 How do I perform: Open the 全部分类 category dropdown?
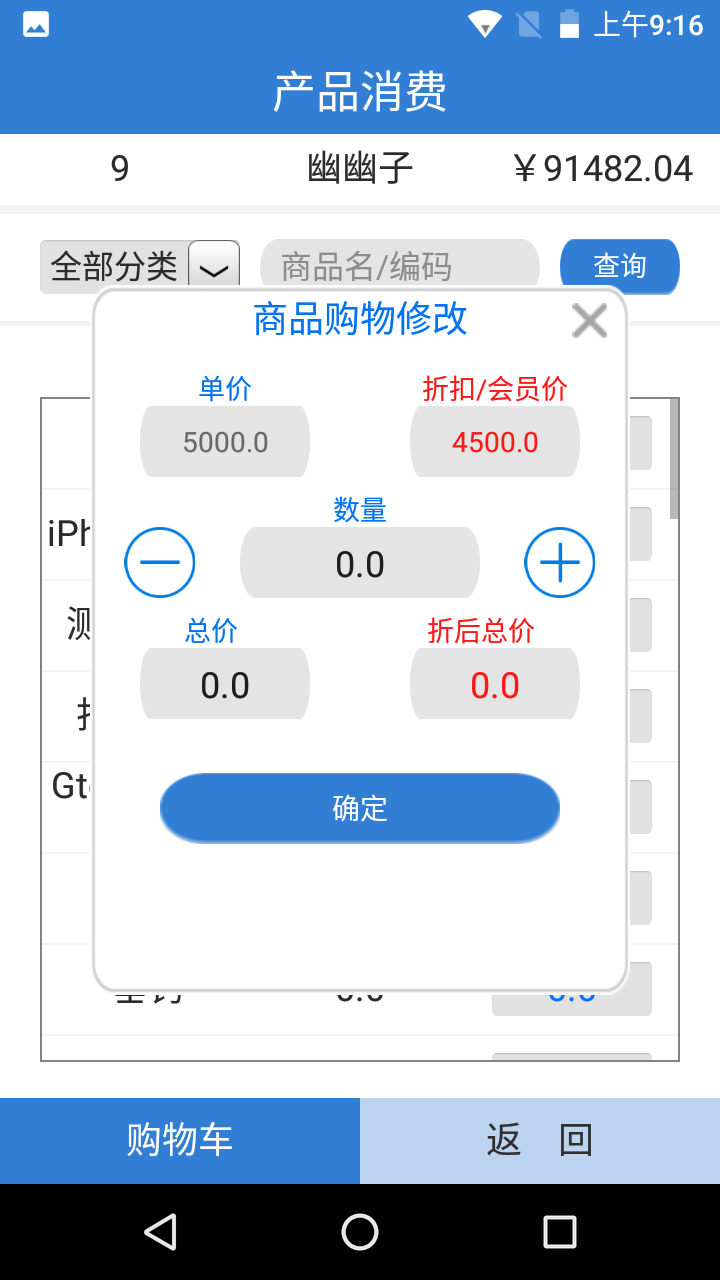[x=140, y=266]
